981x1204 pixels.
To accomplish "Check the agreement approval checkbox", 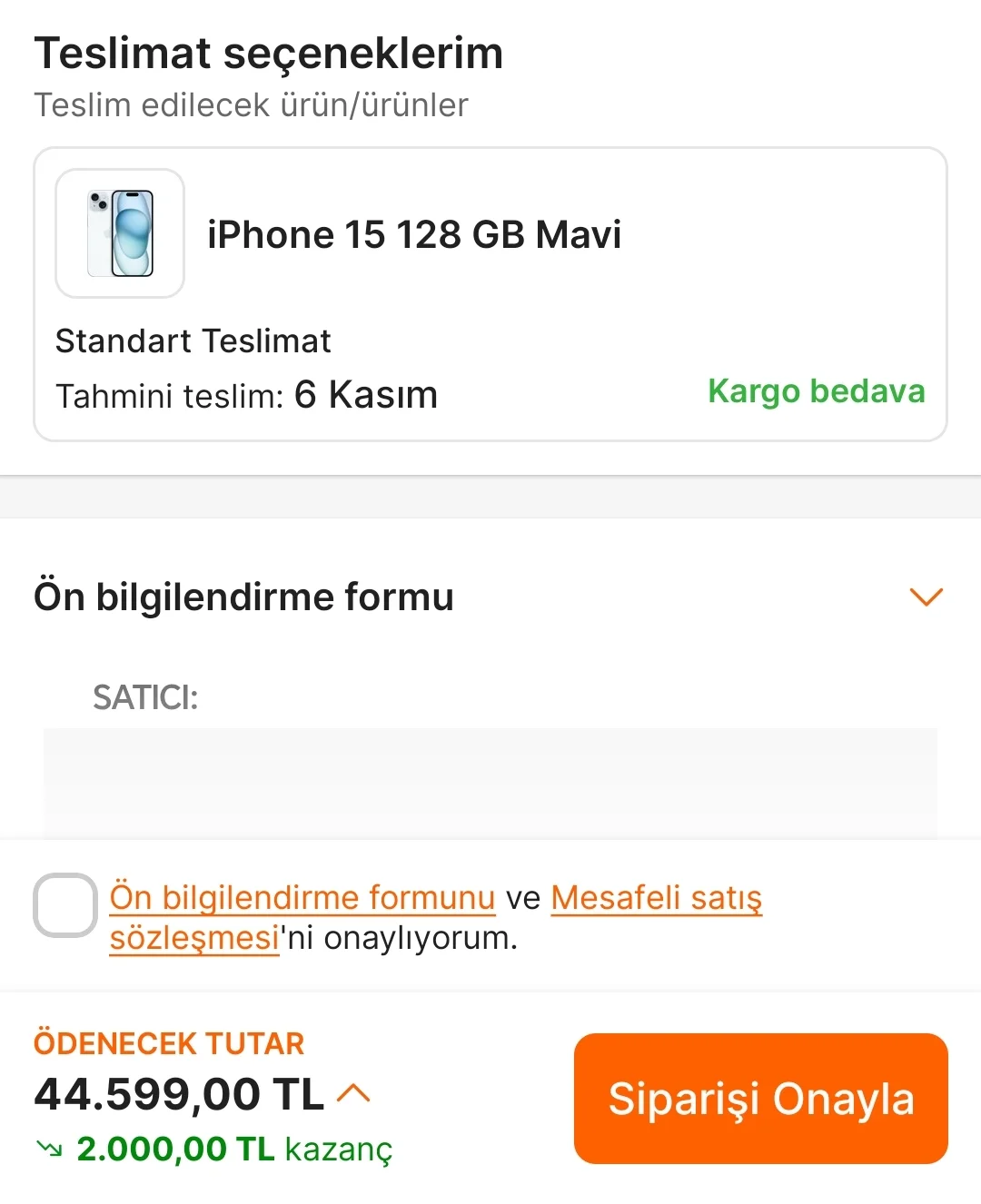I will 65,905.
